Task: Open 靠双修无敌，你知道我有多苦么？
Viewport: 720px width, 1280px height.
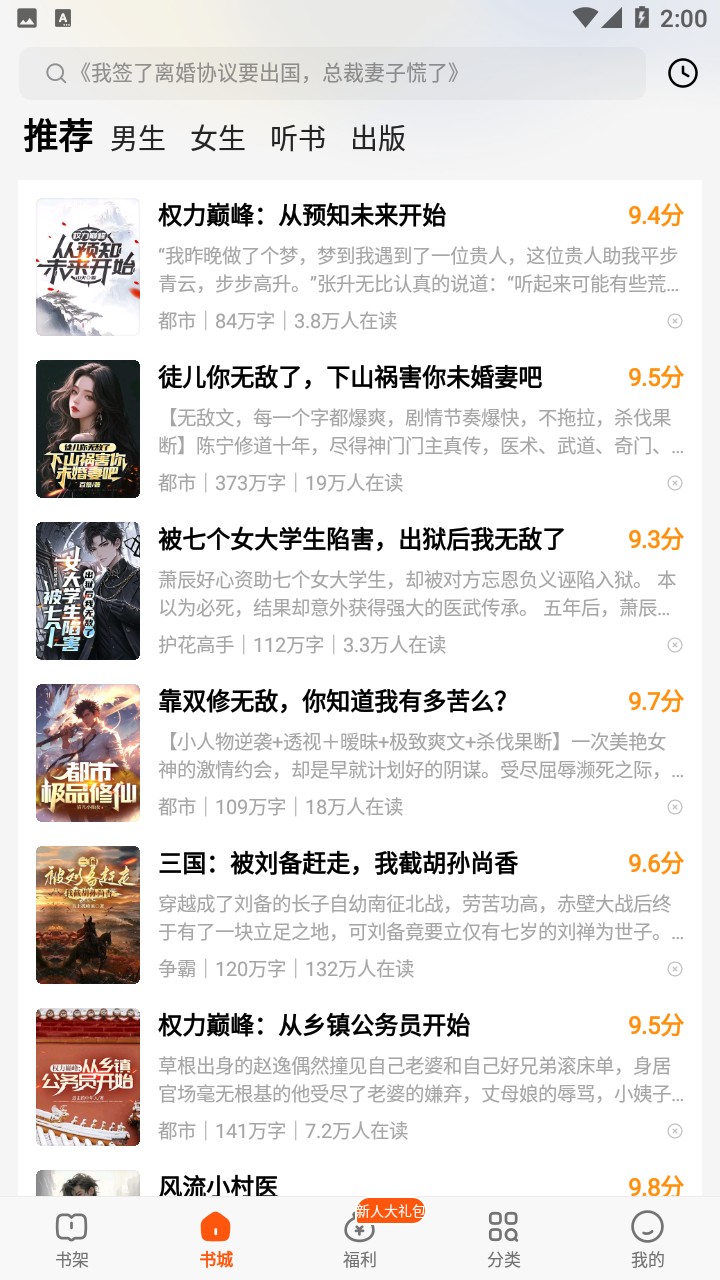Action: coord(333,702)
